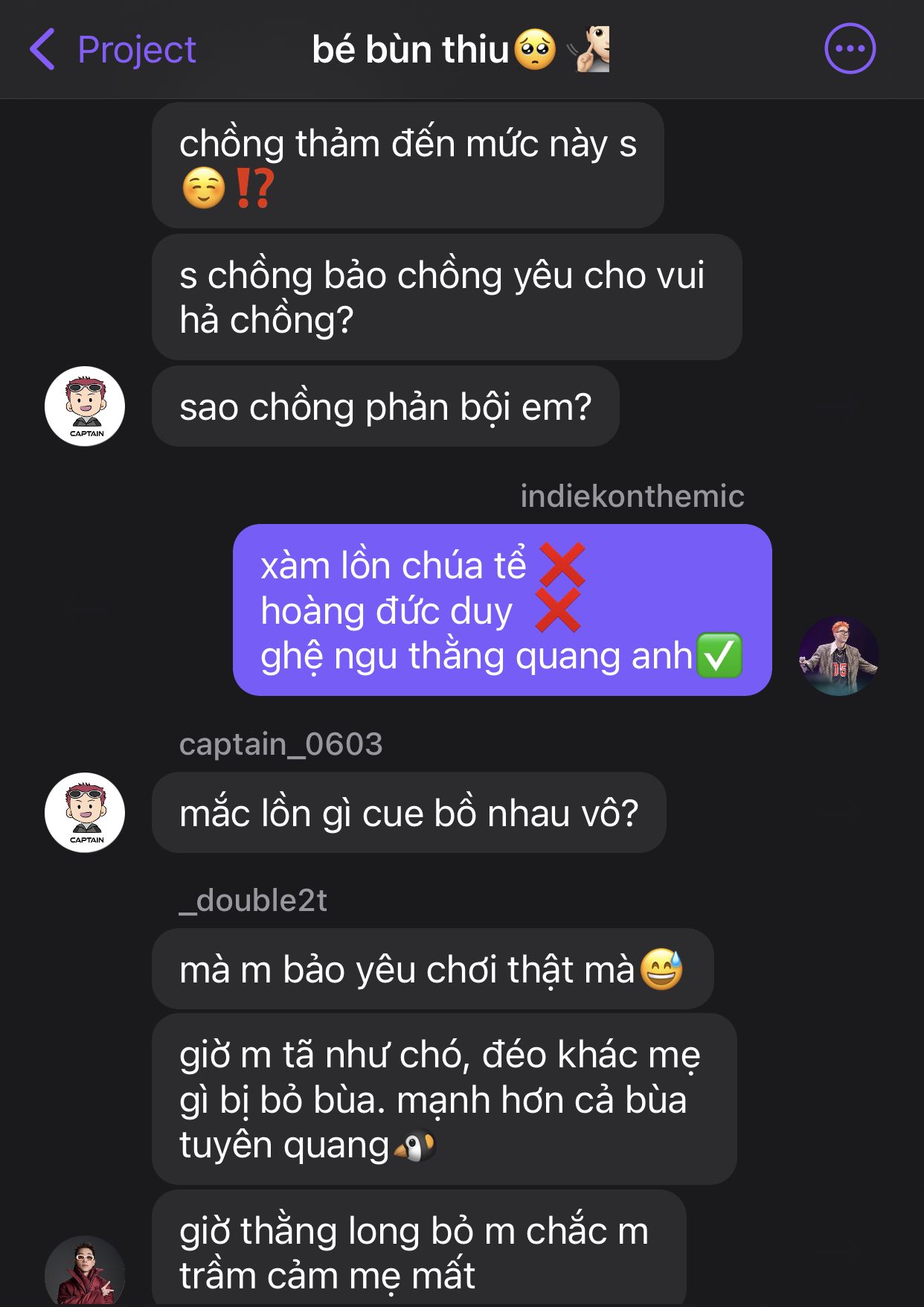
Task: Tap the avatar next to 'mắc lồn gì cue'
Action: 85,812
